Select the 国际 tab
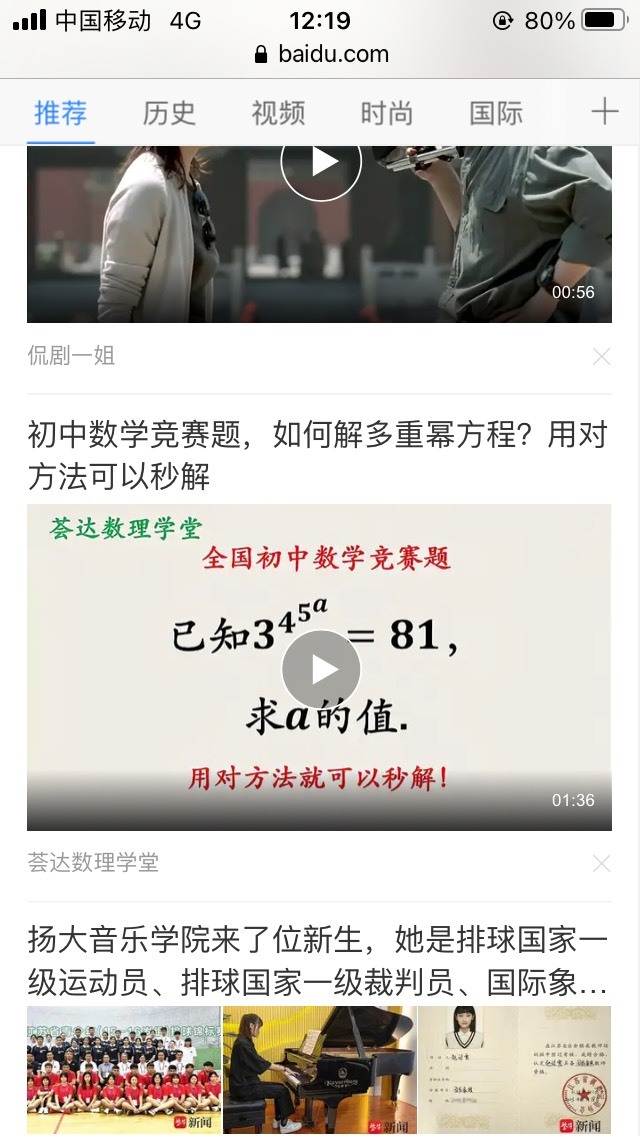 coord(496,113)
